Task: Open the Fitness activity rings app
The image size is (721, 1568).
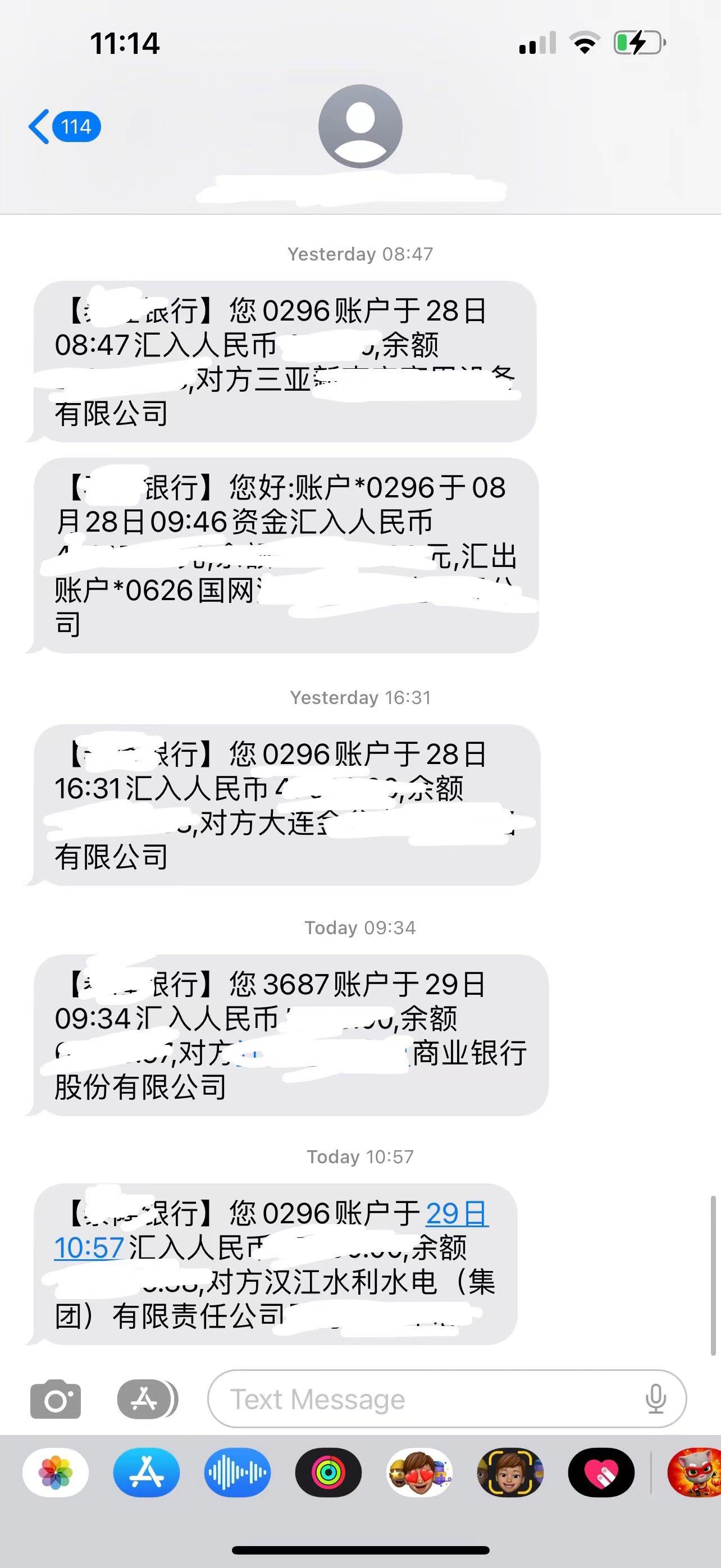Action: point(328,1473)
